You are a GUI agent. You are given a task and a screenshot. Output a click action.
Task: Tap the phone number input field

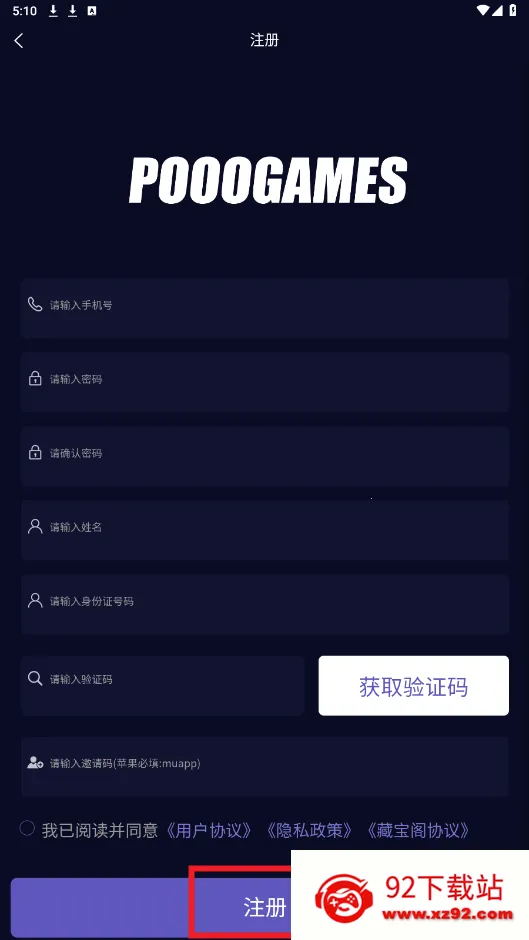(264, 308)
